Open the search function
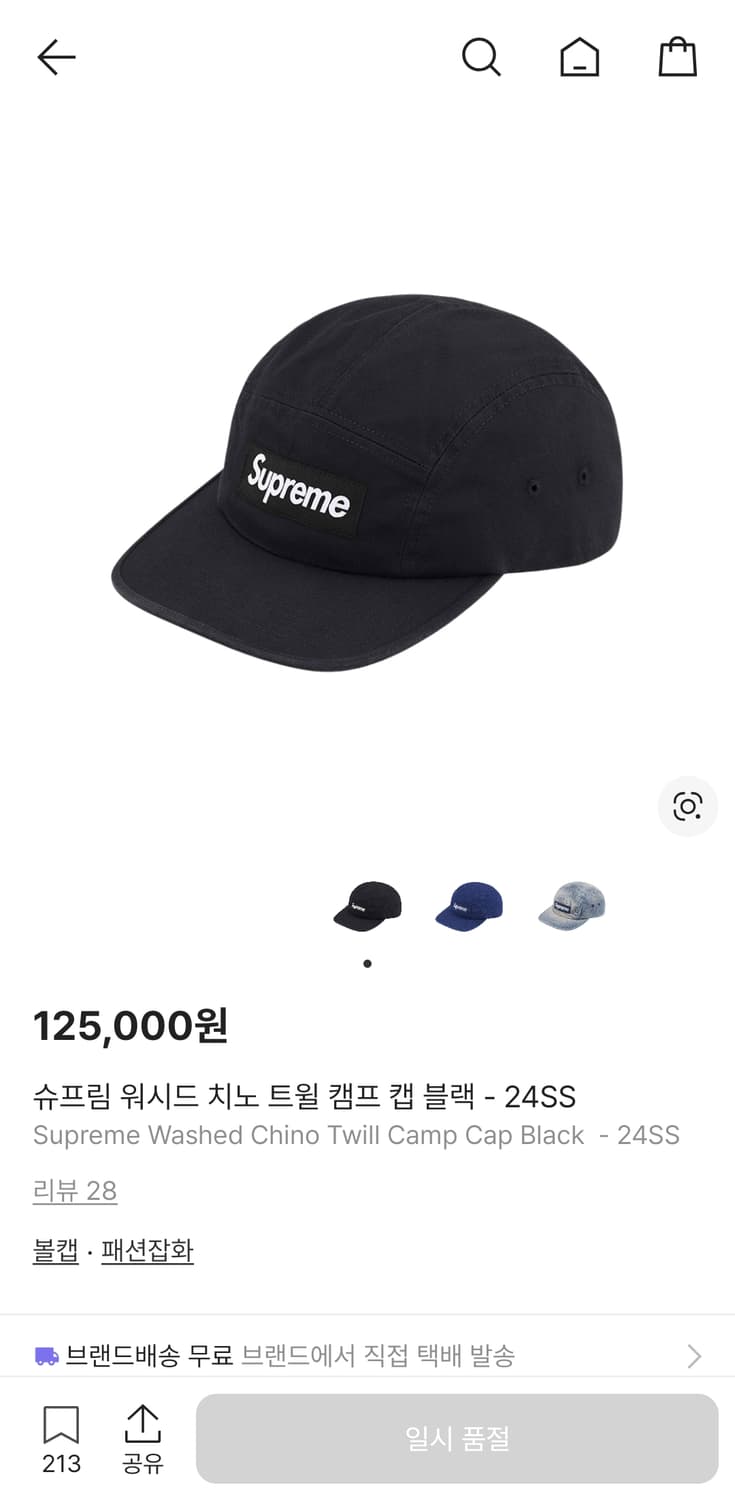The height and width of the screenshot is (1500, 735). [483, 57]
